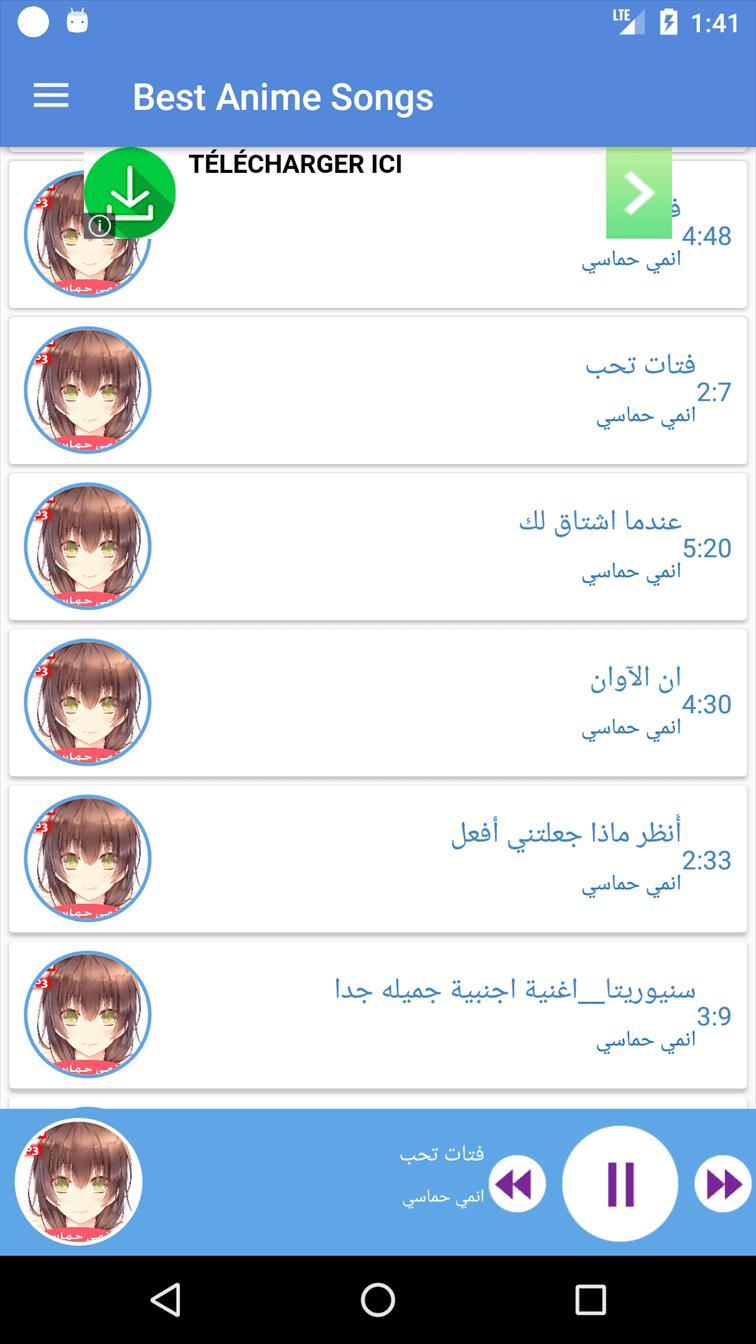Open the hamburger drawer menu

point(51,96)
